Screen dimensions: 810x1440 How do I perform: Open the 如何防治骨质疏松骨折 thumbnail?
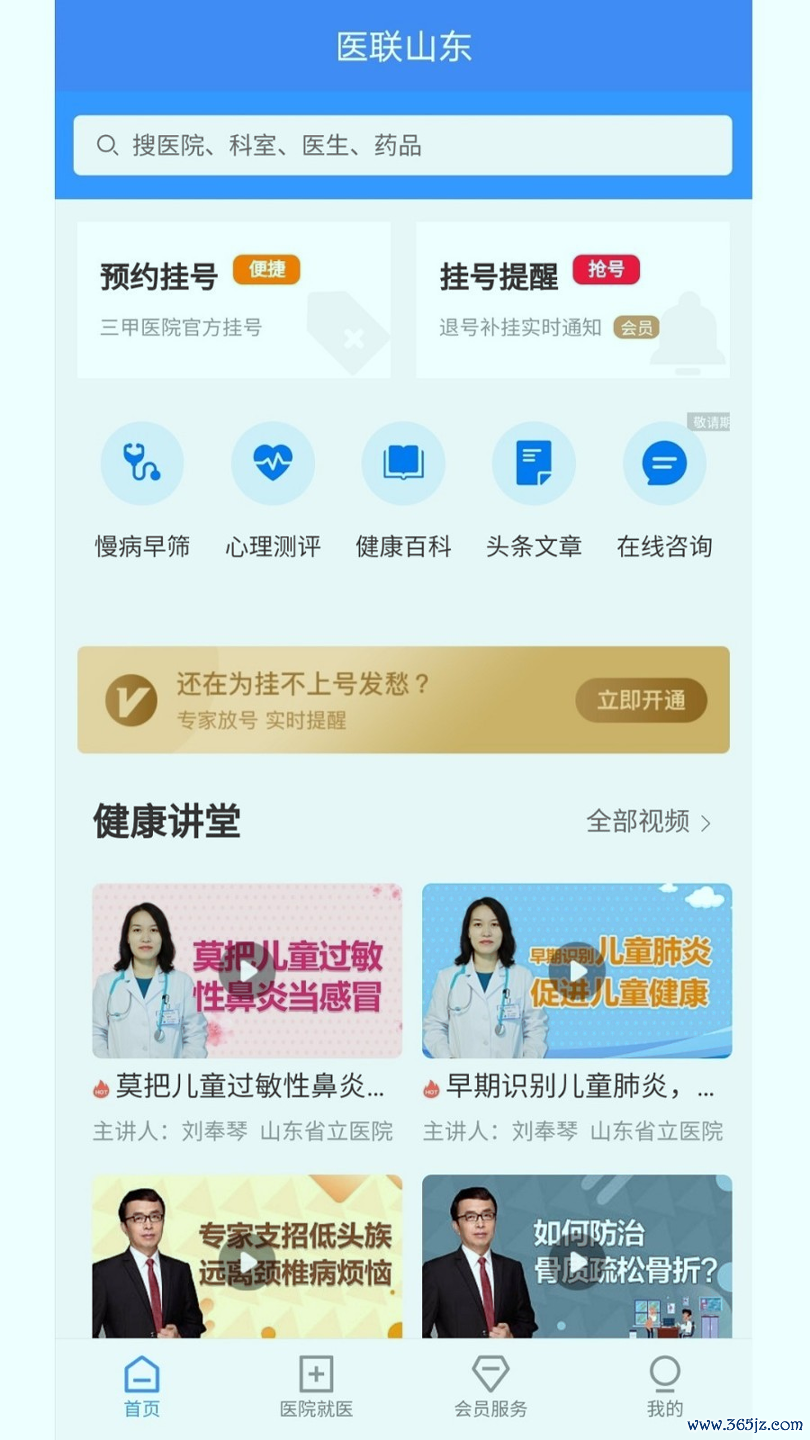[x=576, y=1256]
